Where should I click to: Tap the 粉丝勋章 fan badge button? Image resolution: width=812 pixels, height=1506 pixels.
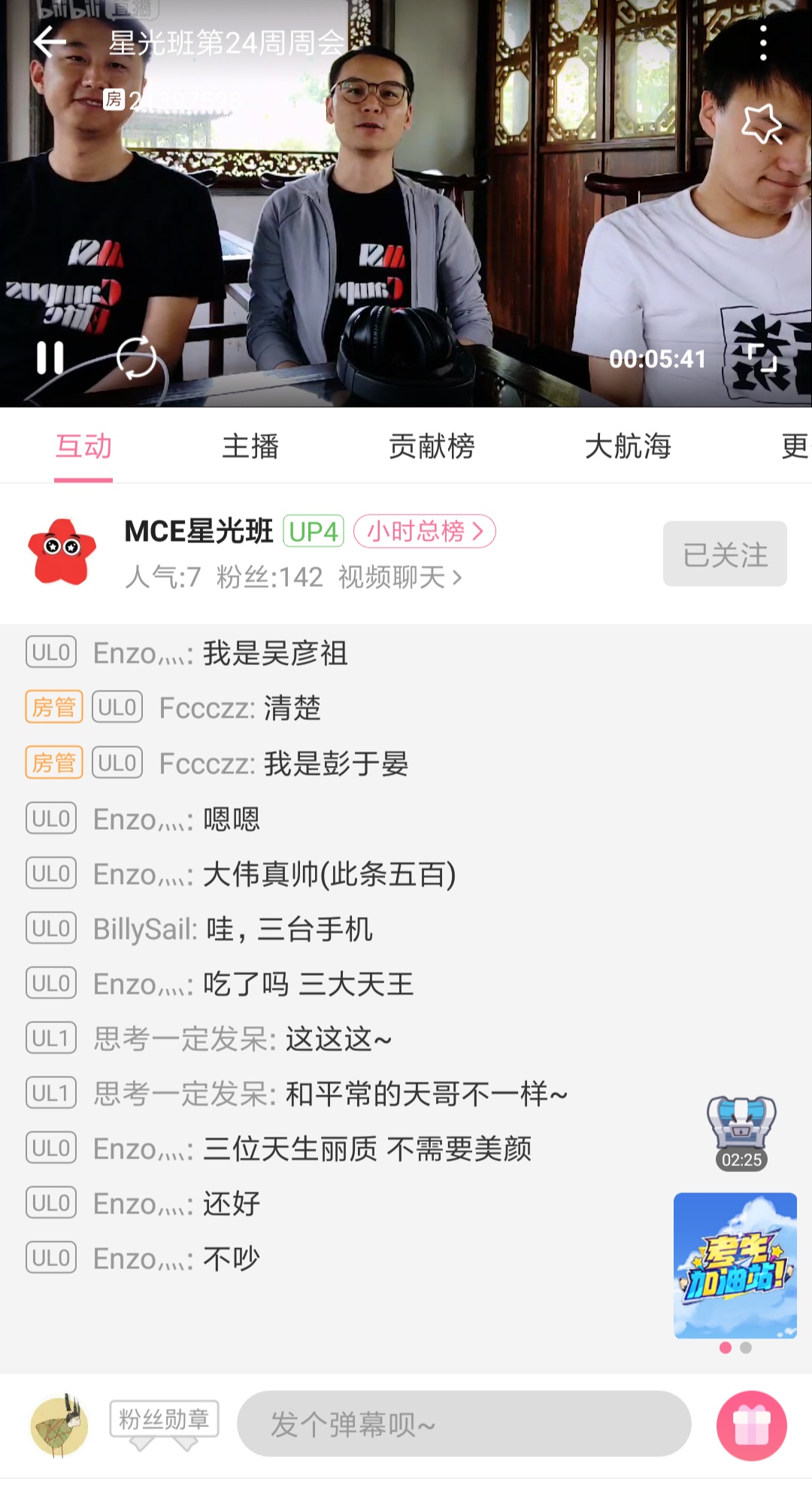164,1420
